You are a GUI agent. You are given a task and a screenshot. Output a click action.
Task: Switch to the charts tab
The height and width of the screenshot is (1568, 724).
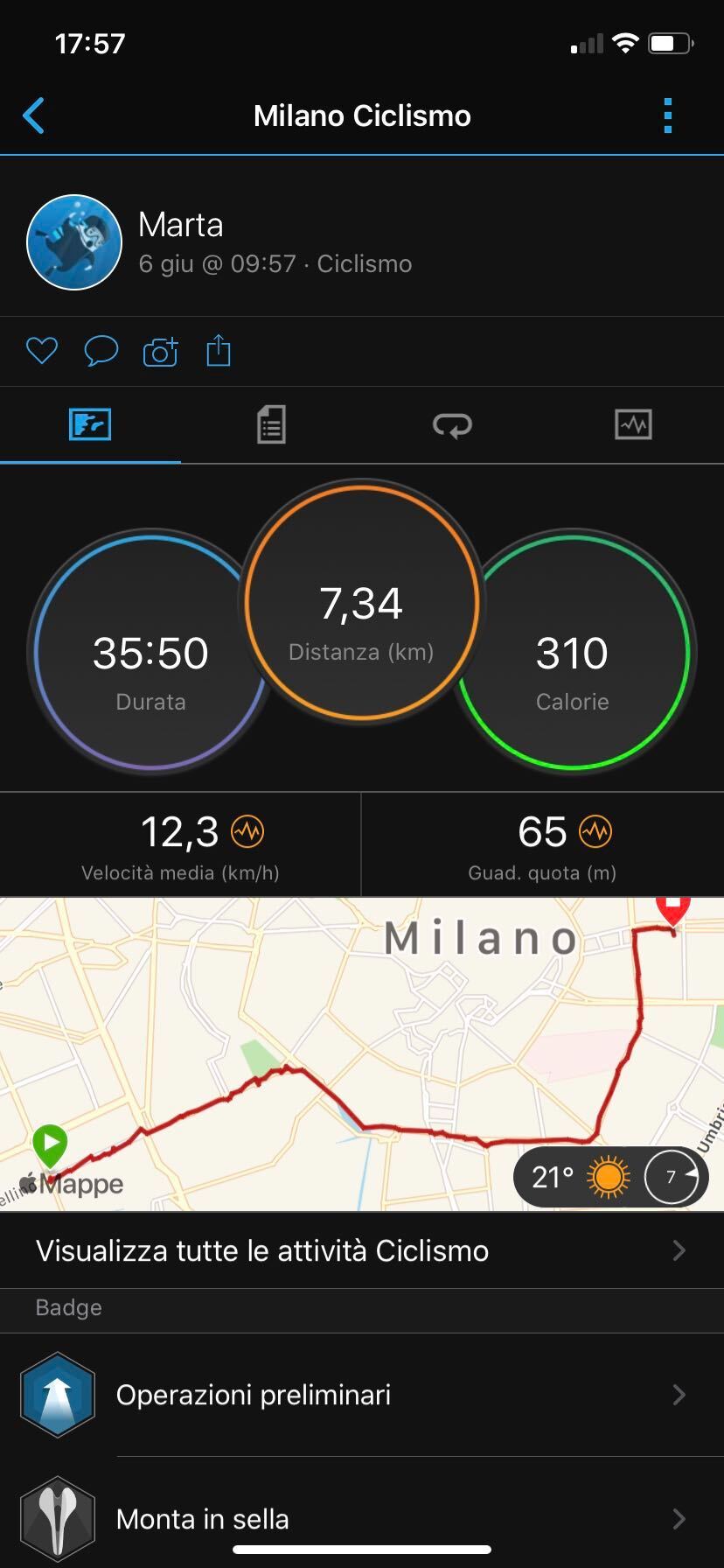(x=633, y=425)
